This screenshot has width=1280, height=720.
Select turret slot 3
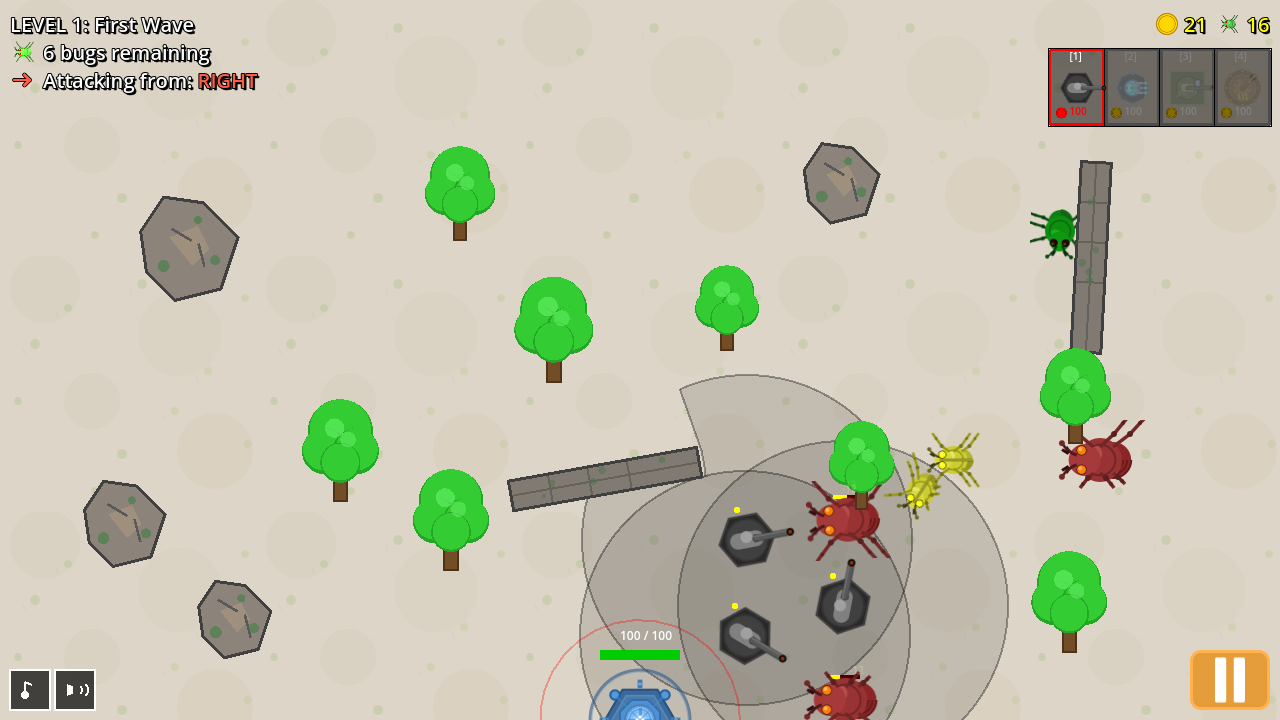click(x=1187, y=88)
